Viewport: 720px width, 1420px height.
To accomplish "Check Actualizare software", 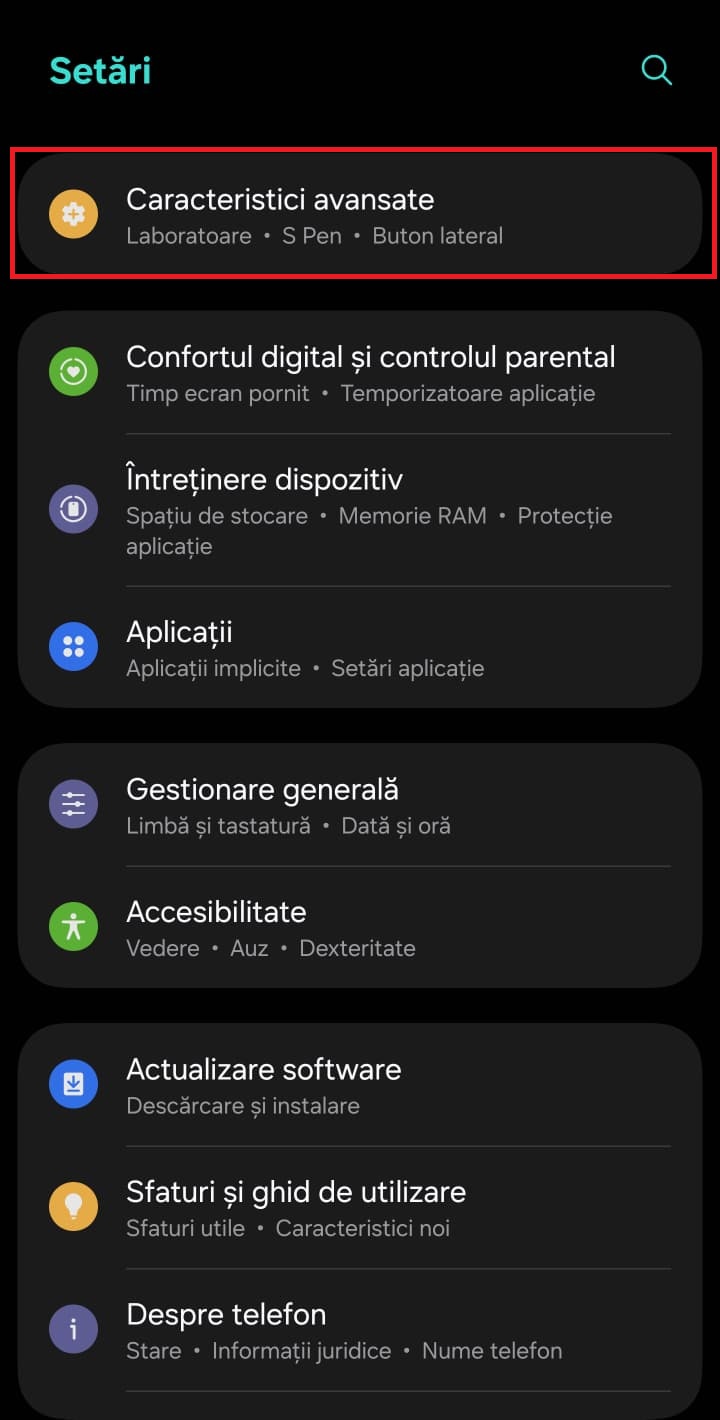I will tap(360, 1085).
